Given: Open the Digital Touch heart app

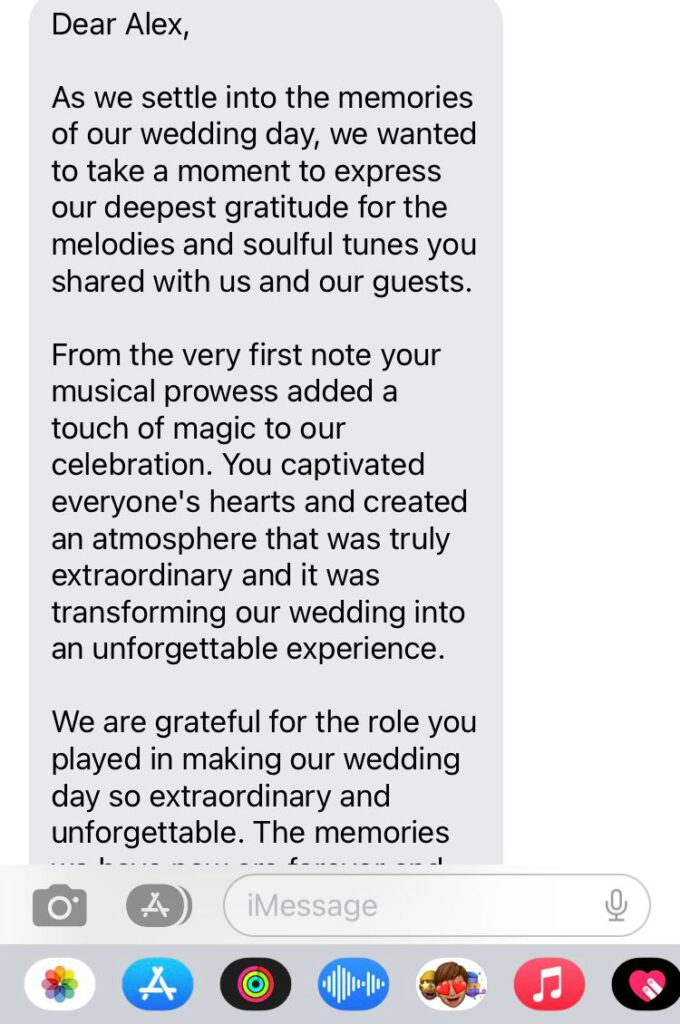Looking at the screenshot, I should point(645,985).
